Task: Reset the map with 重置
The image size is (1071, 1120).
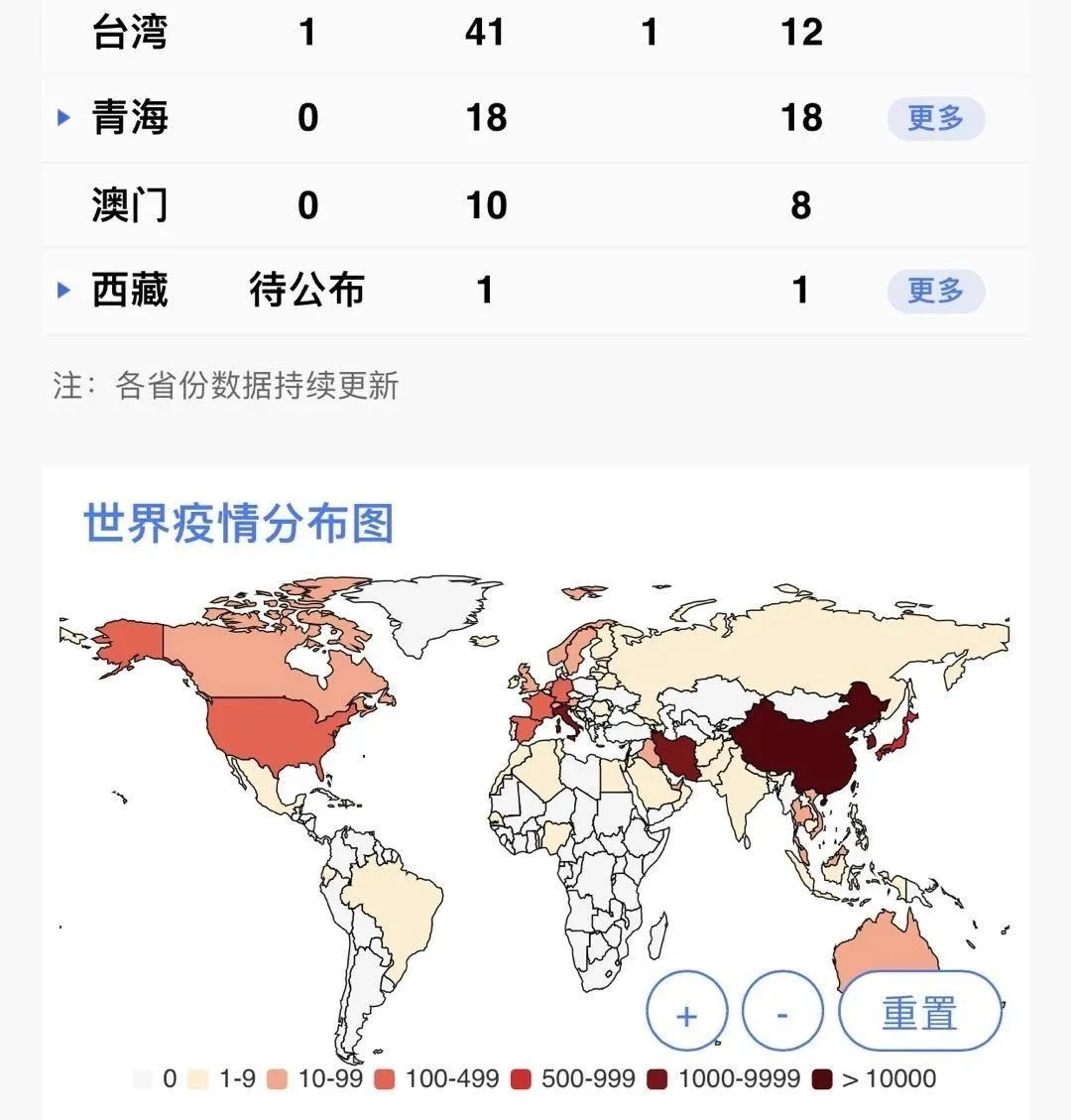Action: (x=919, y=1013)
